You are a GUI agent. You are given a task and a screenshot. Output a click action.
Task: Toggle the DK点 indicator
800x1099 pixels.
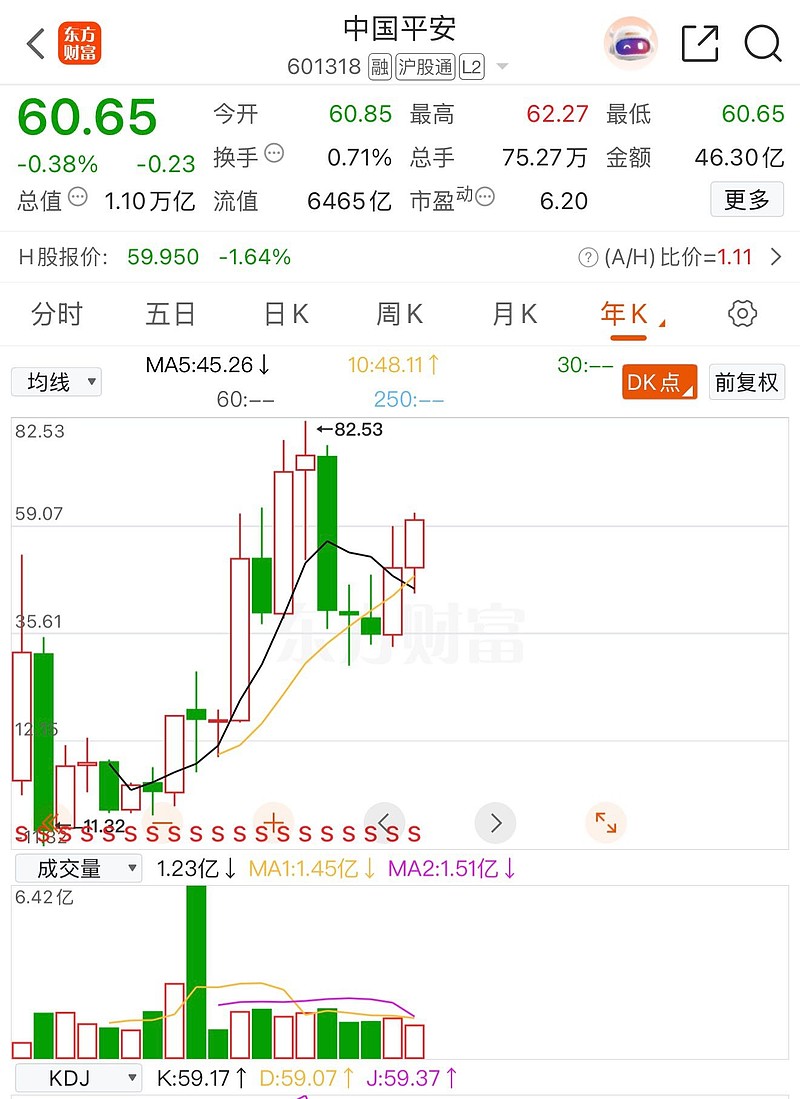[658, 382]
